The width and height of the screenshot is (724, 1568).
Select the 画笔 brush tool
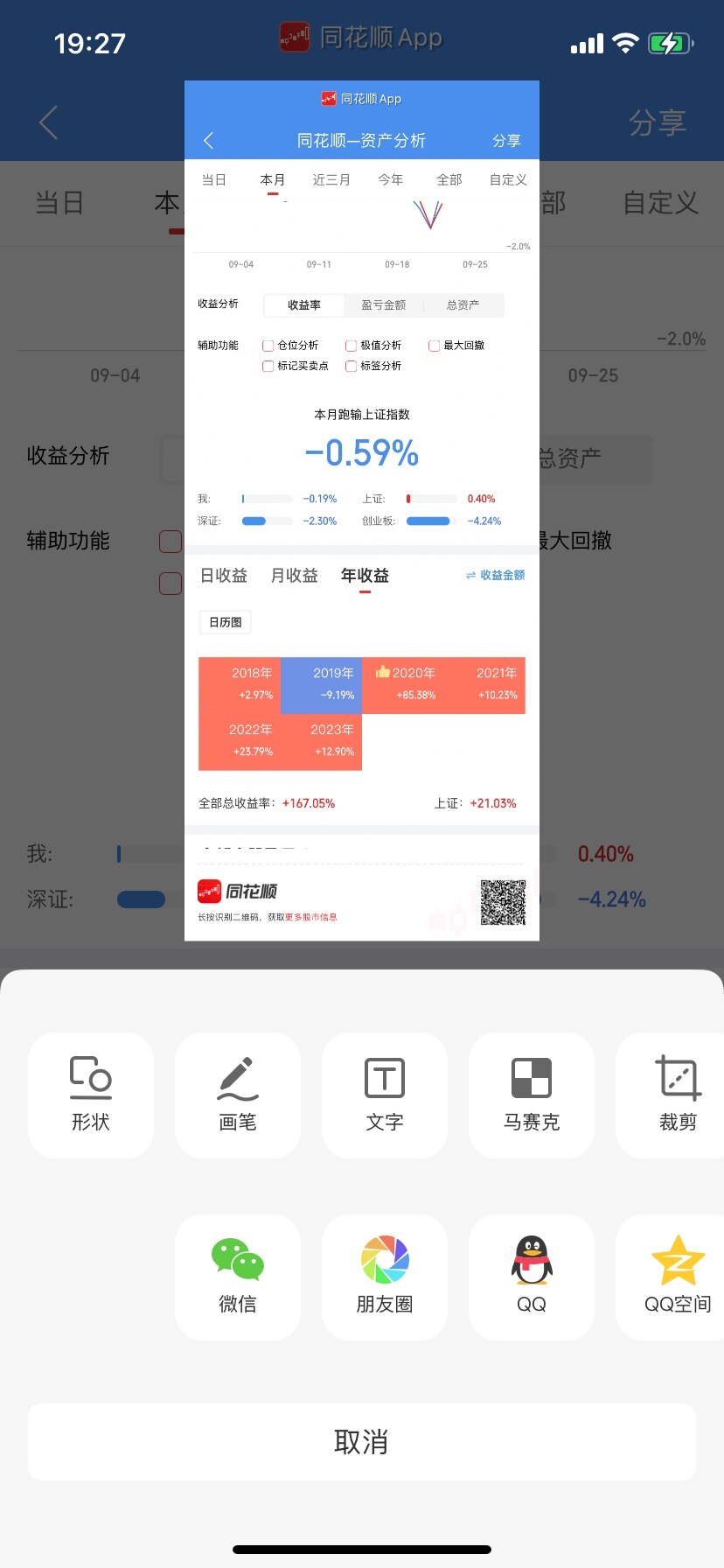[238, 1094]
